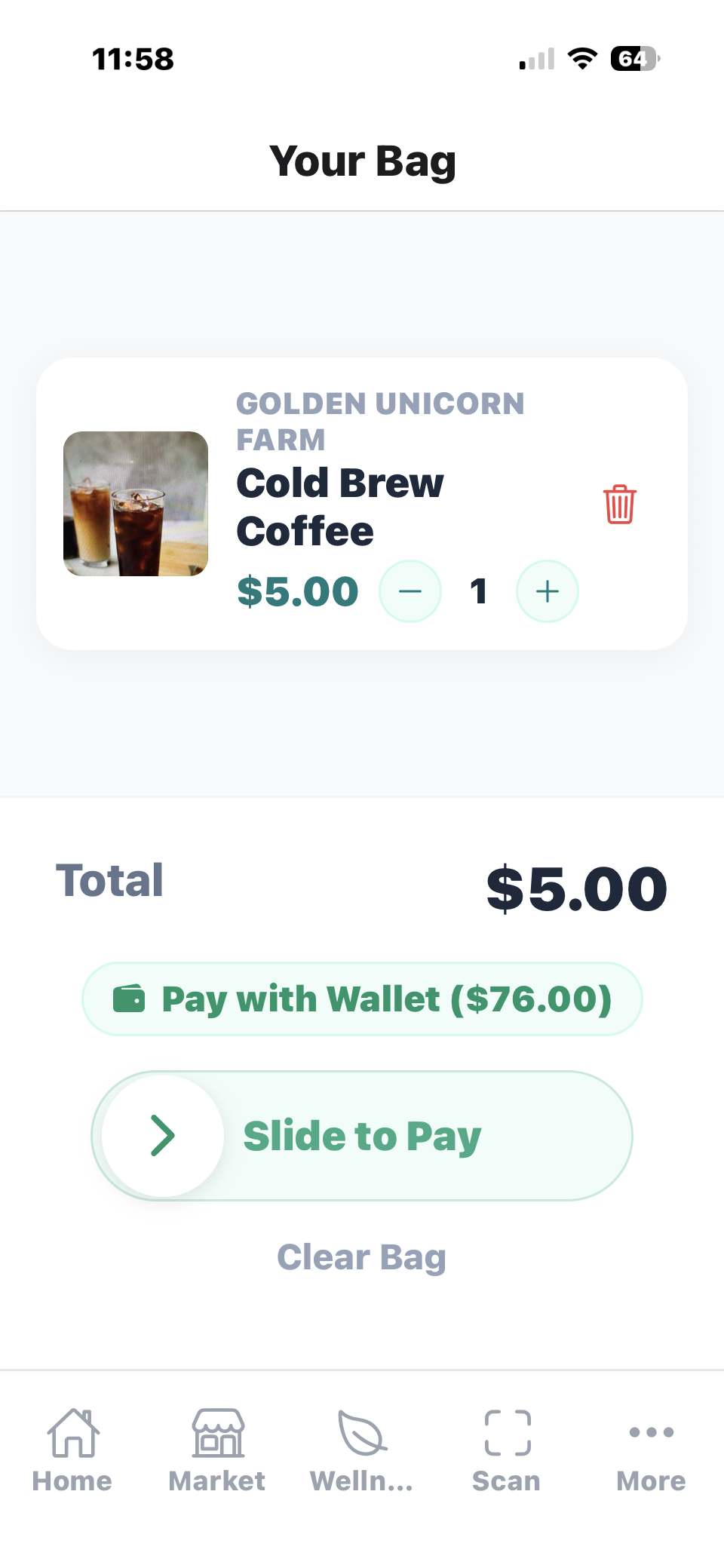724x1568 pixels.
Task: Open the Scan tab
Action: click(507, 1451)
